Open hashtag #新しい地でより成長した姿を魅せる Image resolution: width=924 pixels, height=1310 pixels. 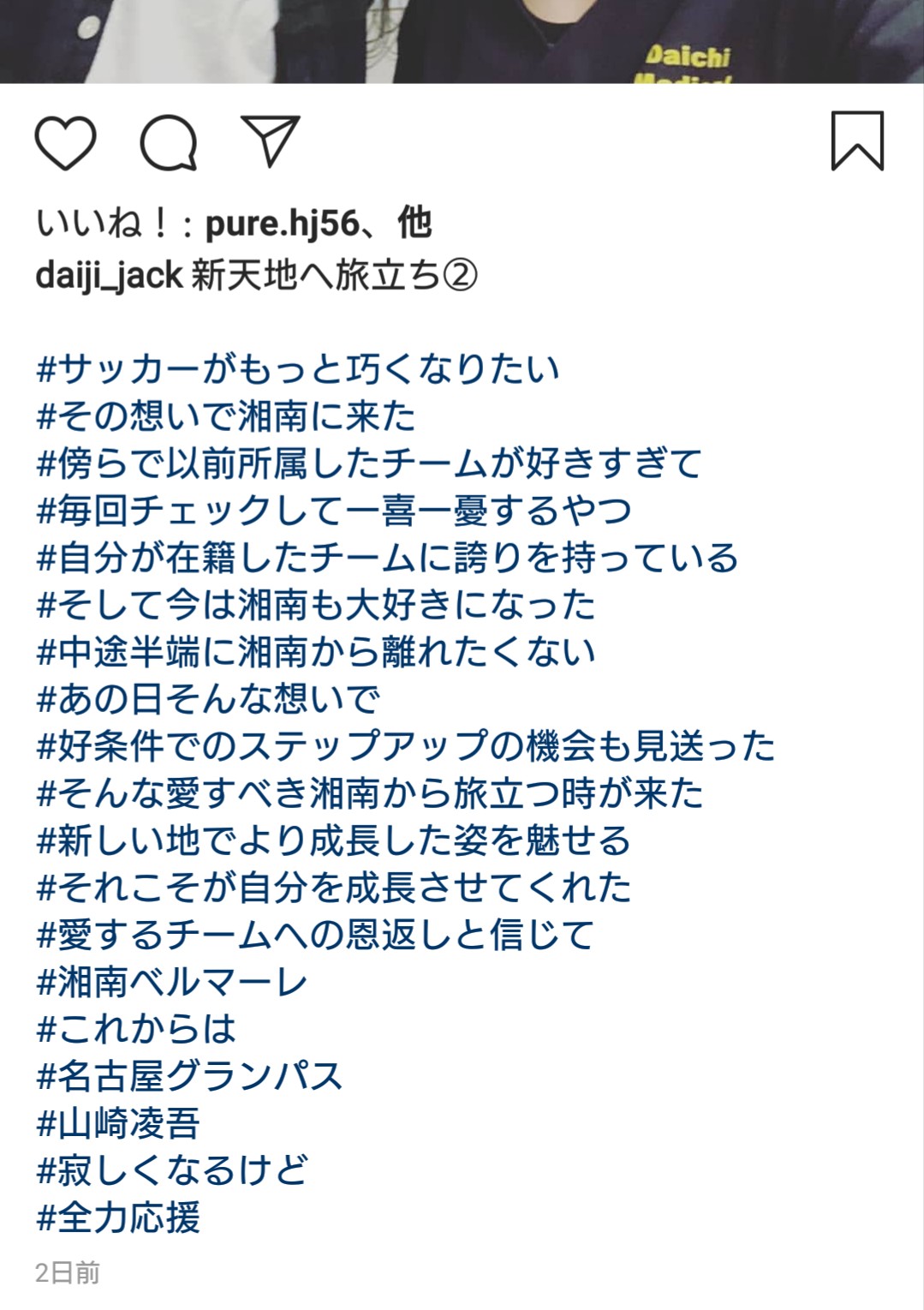(334, 840)
